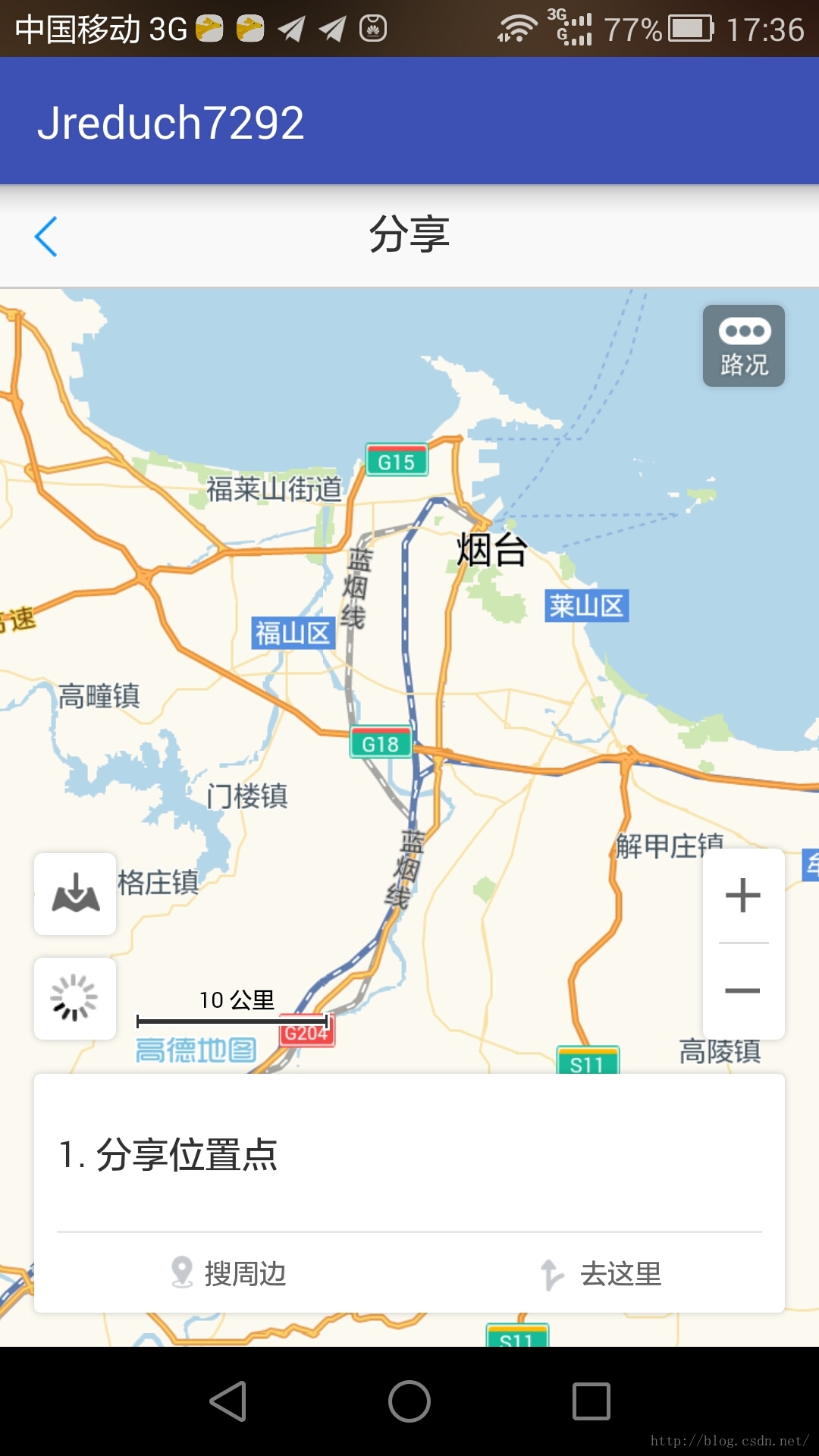Tap 去这里 to navigate here
This screenshot has height=1456, width=819.
tap(601, 1273)
